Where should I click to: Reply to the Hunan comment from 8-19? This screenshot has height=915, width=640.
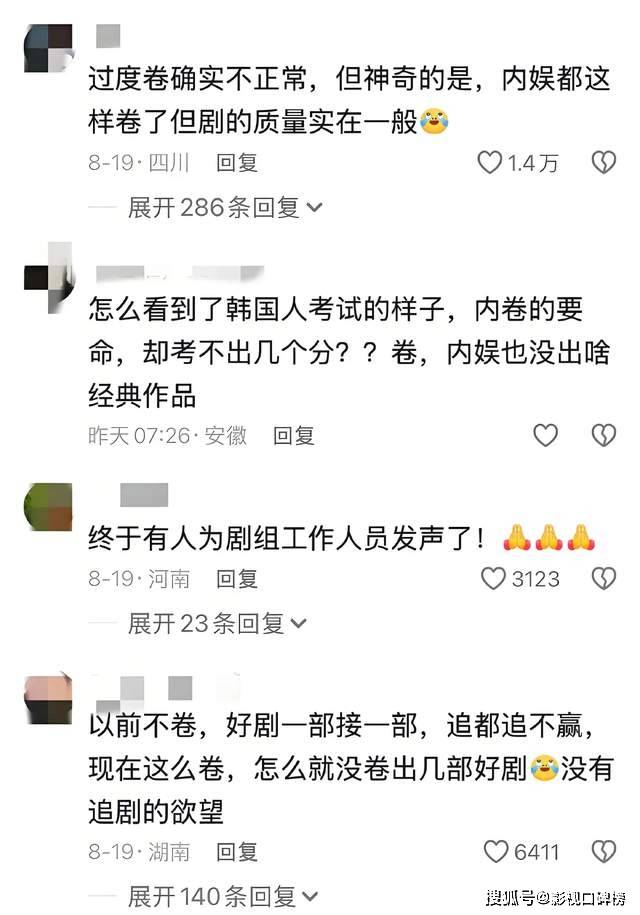pyautogui.click(x=237, y=852)
